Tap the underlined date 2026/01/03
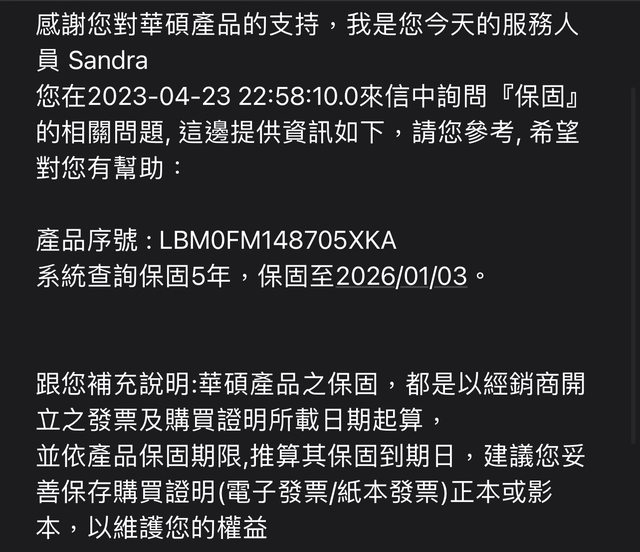This screenshot has width=640, height=552. click(401, 277)
